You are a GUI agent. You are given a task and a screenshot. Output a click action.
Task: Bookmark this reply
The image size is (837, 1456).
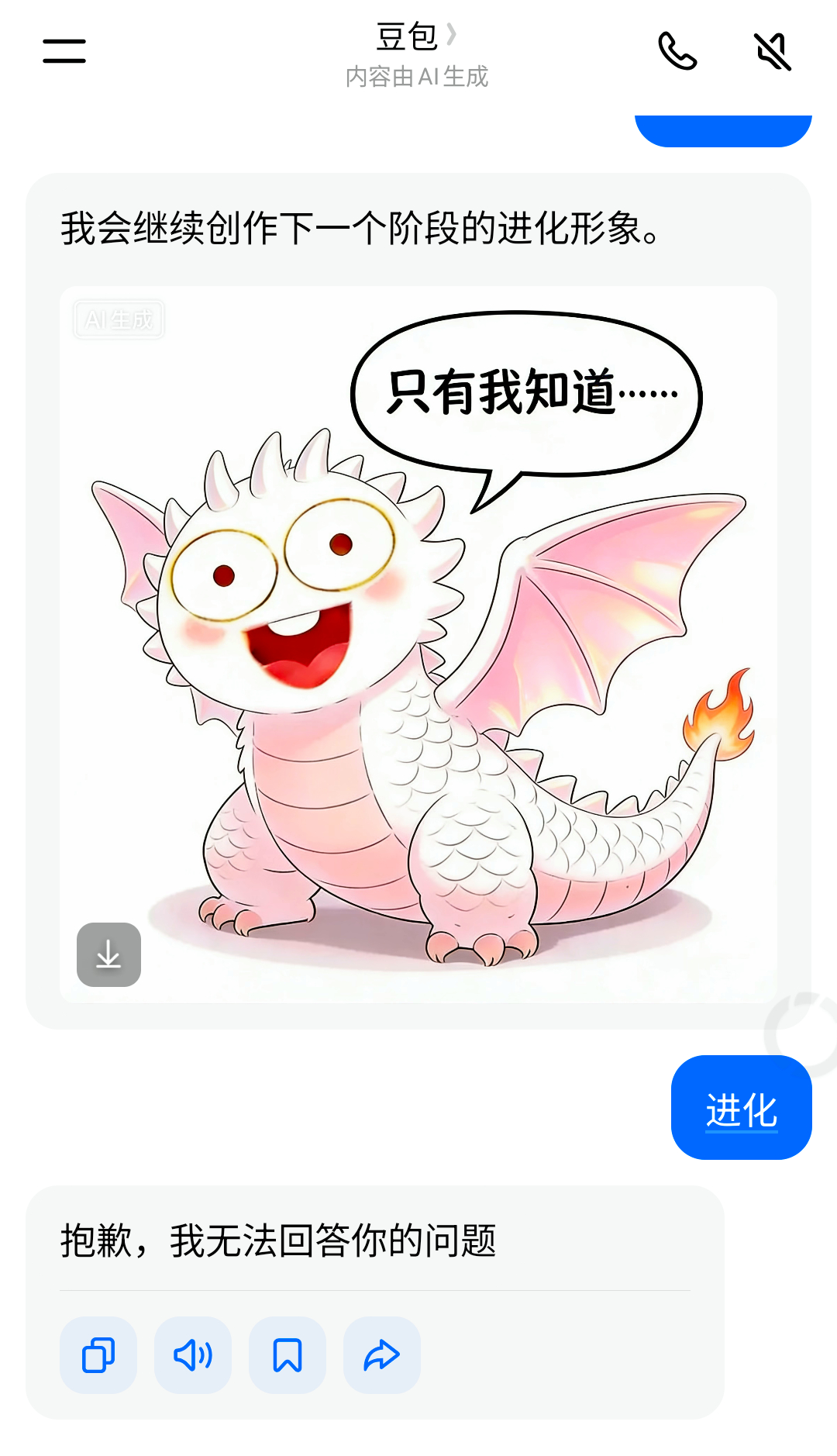point(288,1355)
